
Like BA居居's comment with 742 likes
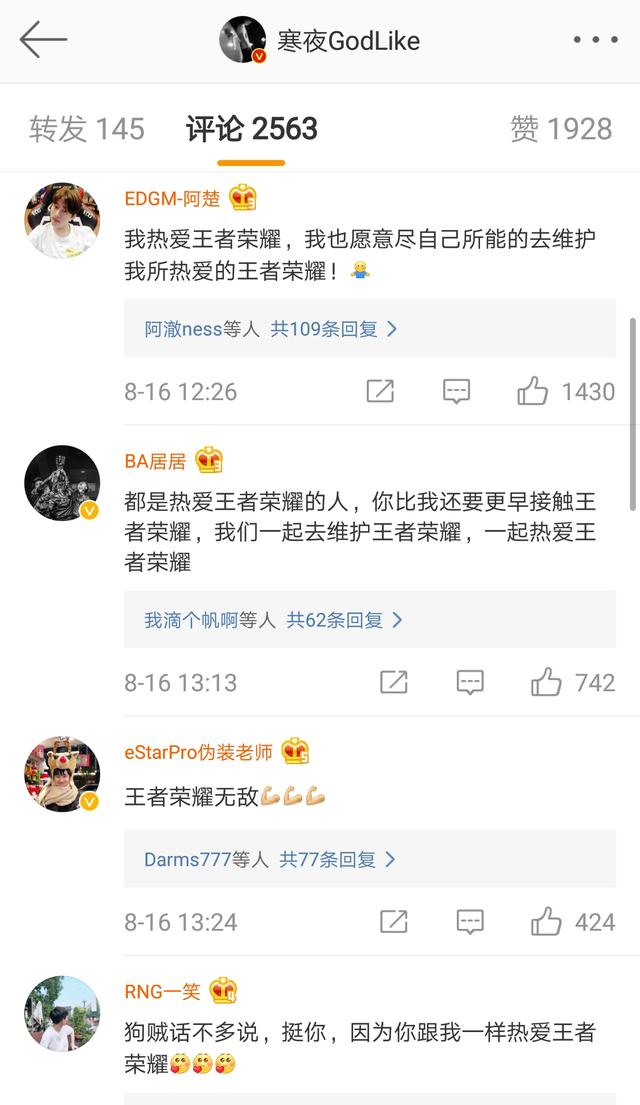coord(546,682)
